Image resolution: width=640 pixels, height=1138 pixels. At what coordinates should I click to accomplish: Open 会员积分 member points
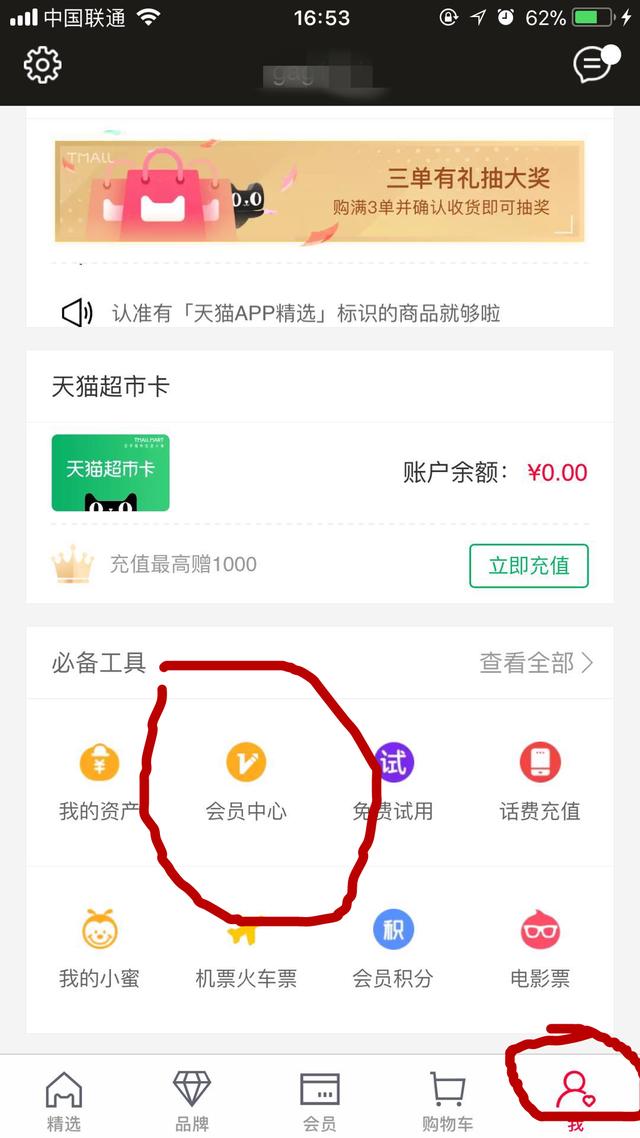click(x=393, y=948)
